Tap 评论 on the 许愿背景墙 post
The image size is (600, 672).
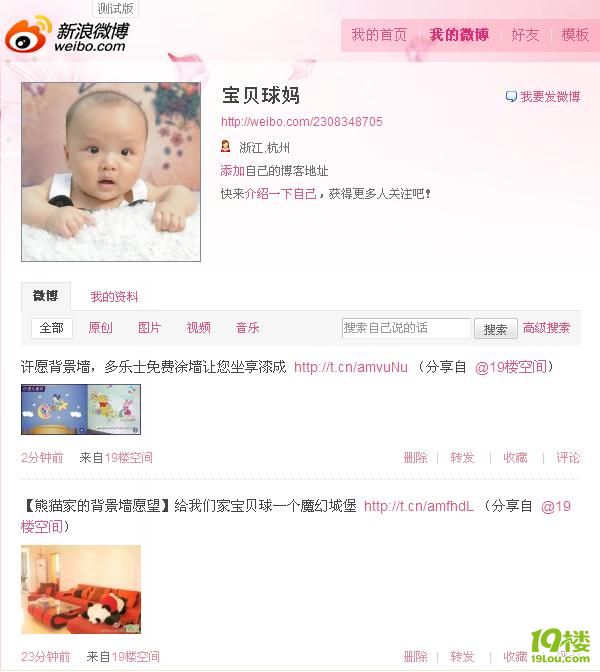tap(568, 458)
